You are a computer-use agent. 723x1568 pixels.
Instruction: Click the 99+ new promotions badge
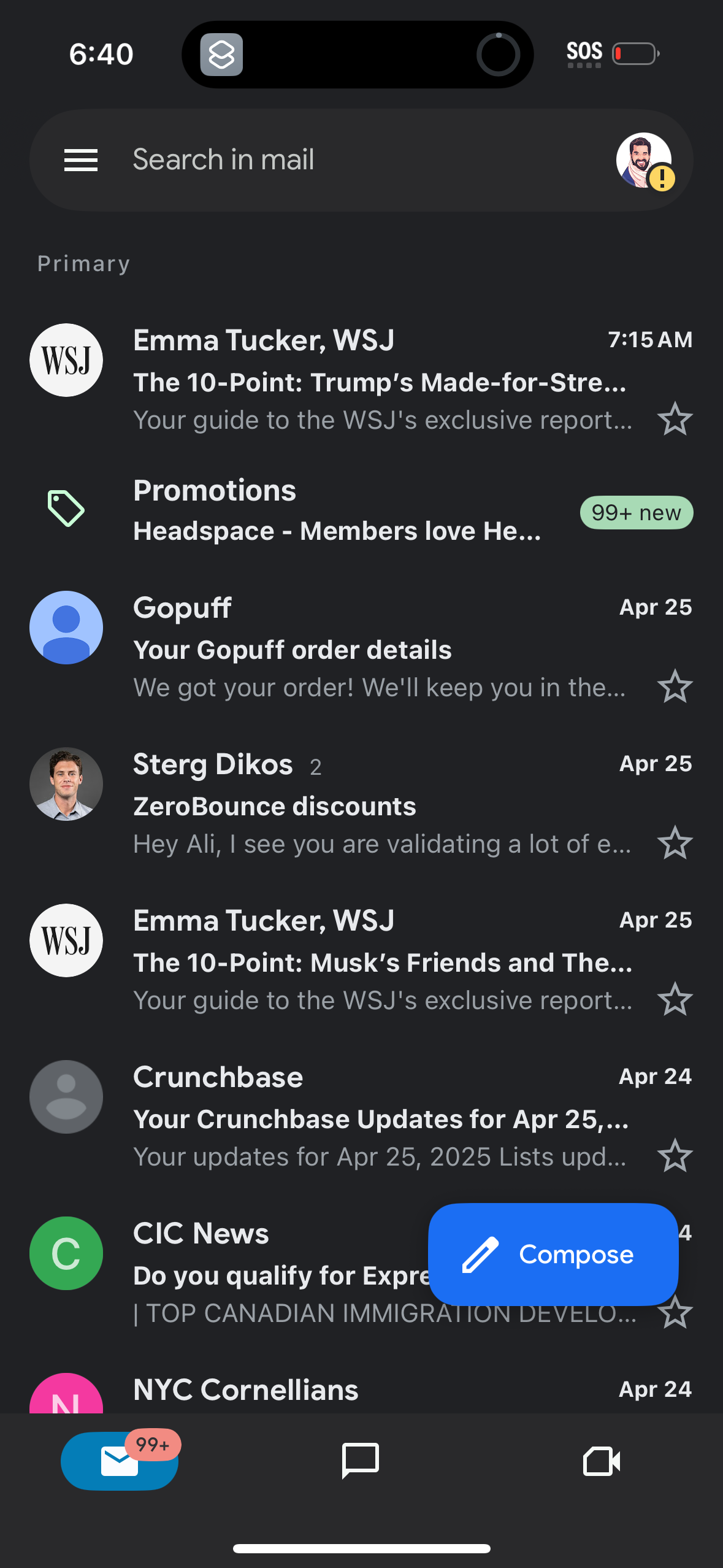636,512
